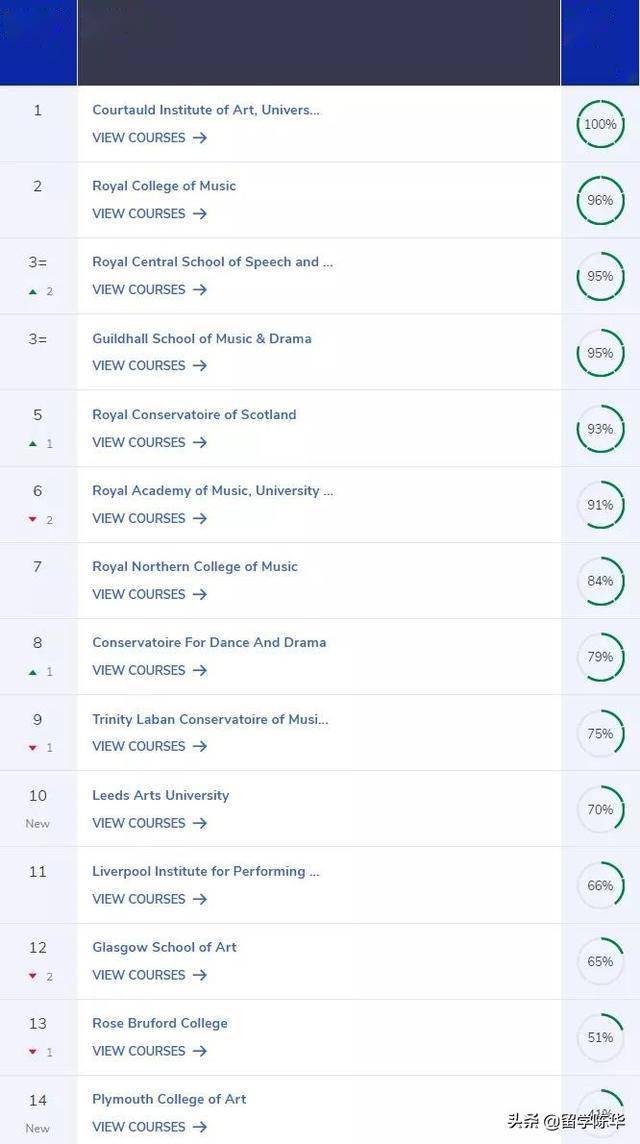640x1144 pixels.
Task: Open Guildhall School of Music & Drama courses
Action: [x=149, y=366]
